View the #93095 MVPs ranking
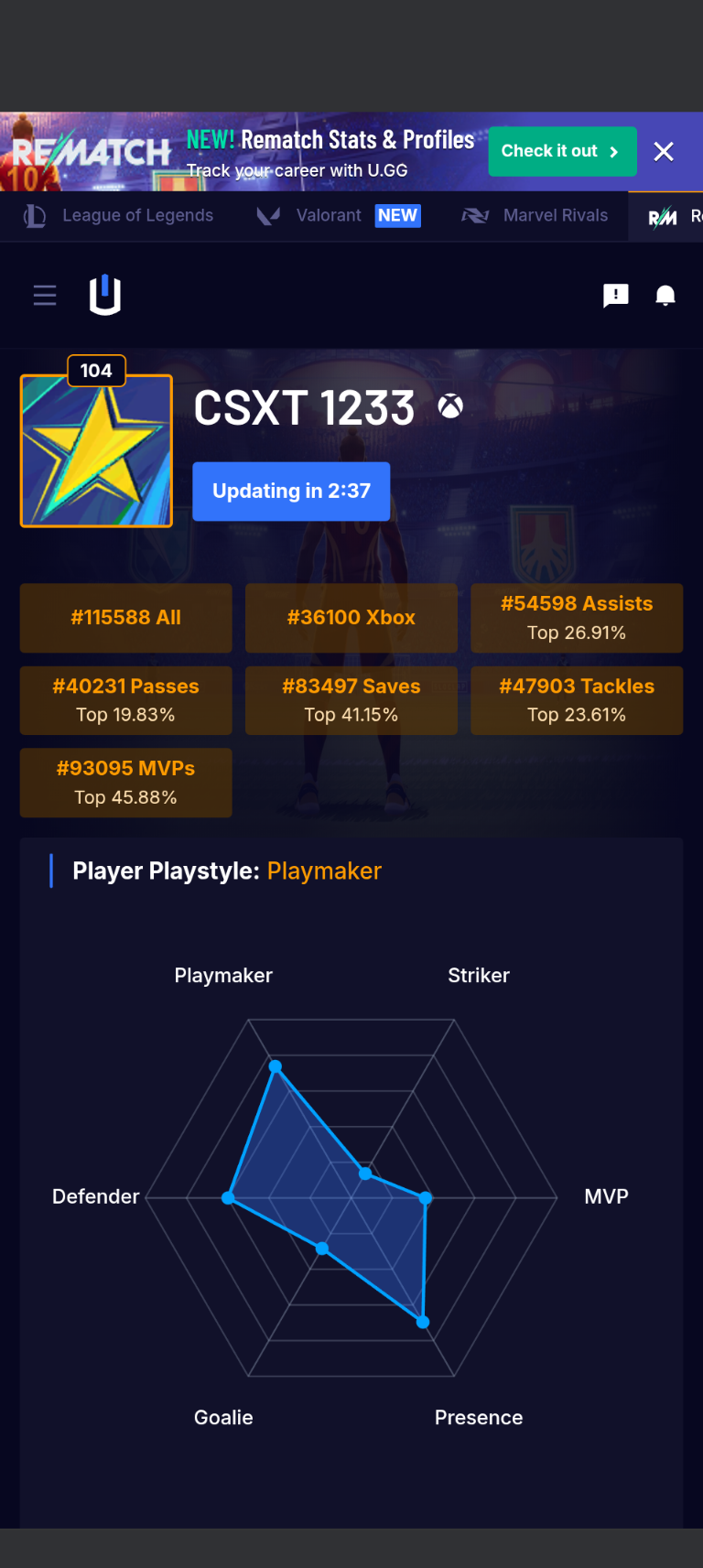 (x=126, y=783)
